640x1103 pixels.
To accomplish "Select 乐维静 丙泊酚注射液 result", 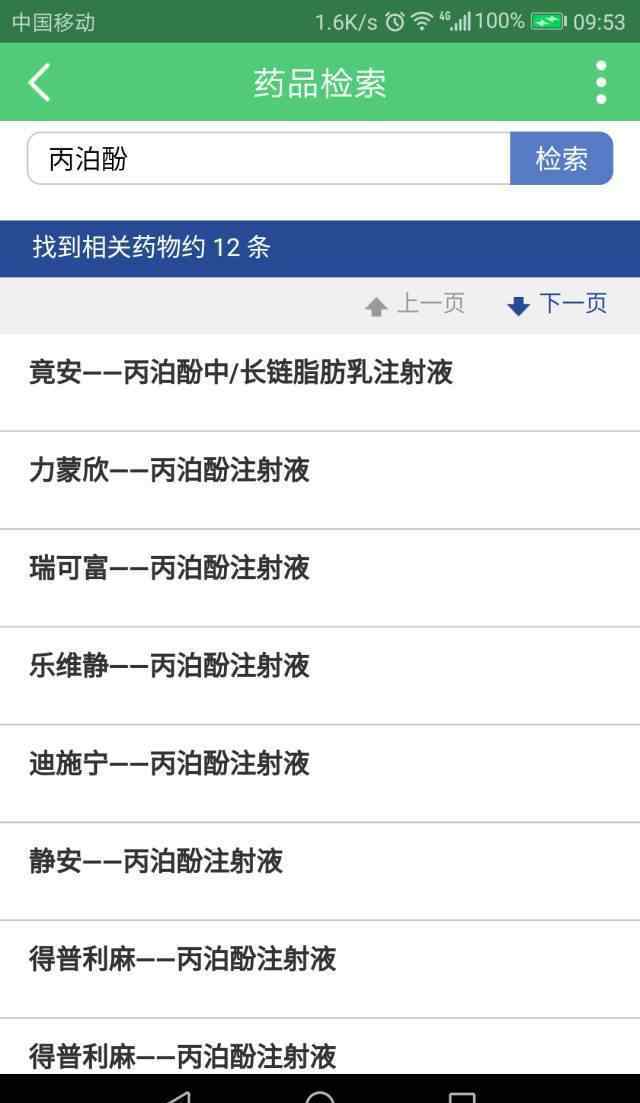I will pyautogui.click(x=170, y=667).
